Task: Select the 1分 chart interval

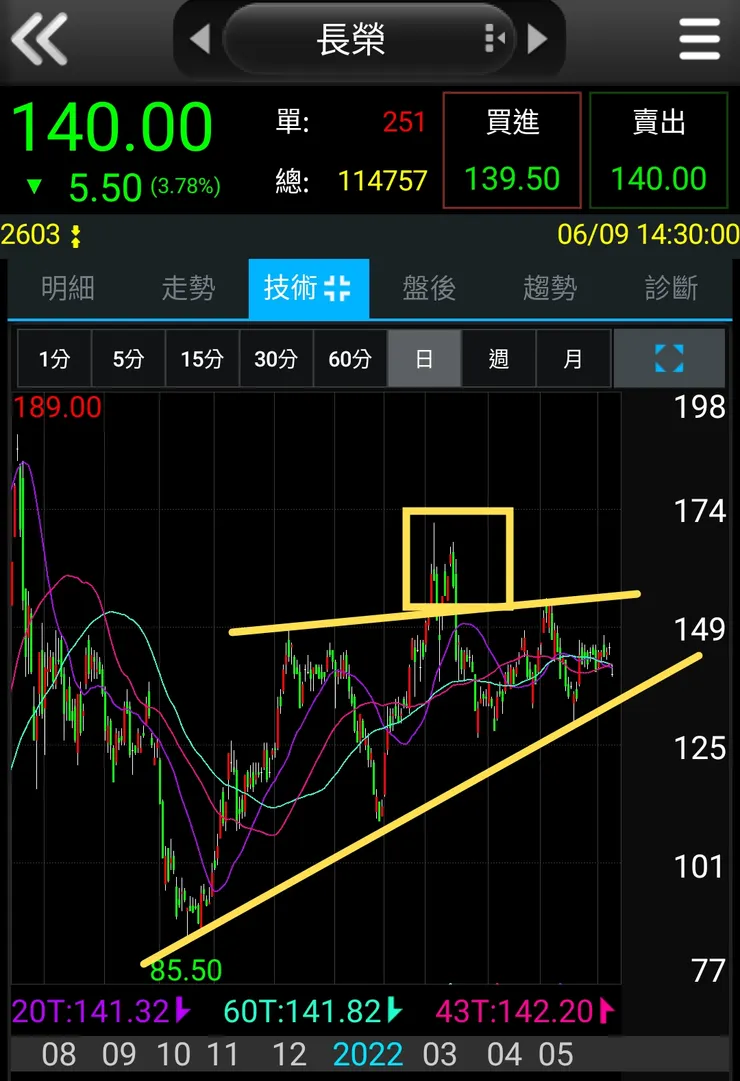Action: point(54,359)
